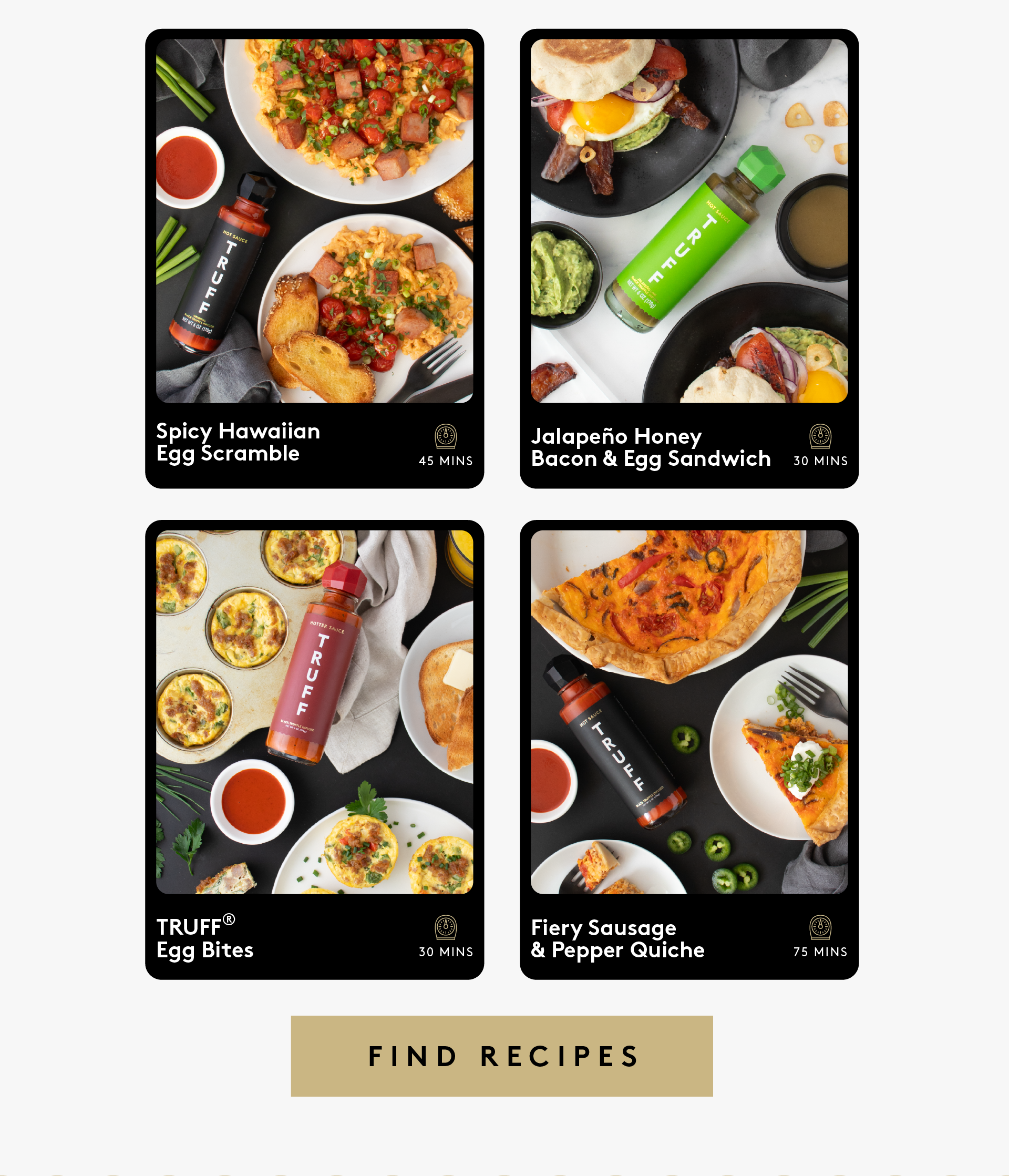Select the Fiery Sausage & Pepper Quiche card
The height and width of the screenshot is (1176, 1009).
pyautogui.click(x=689, y=749)
